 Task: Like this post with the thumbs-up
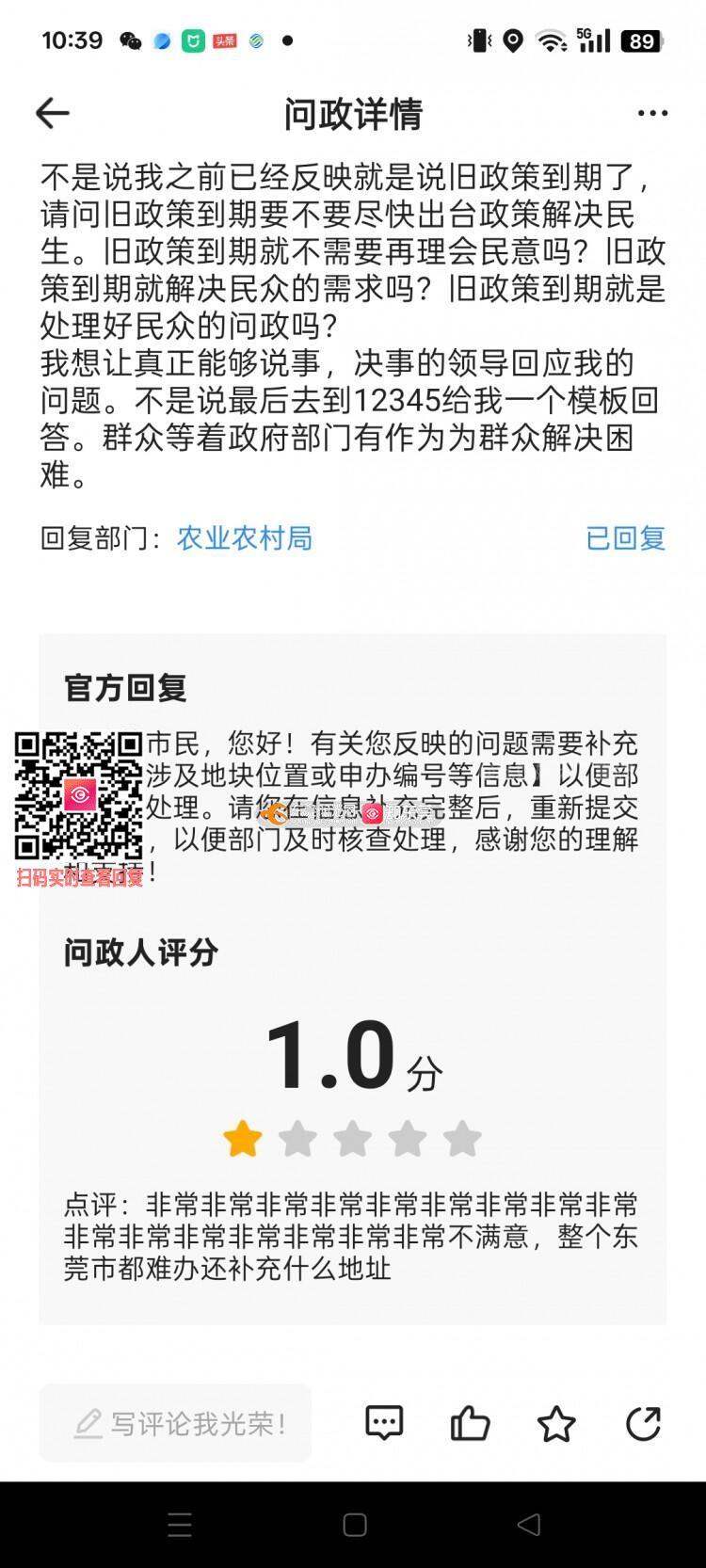(x=470, y=1423)
